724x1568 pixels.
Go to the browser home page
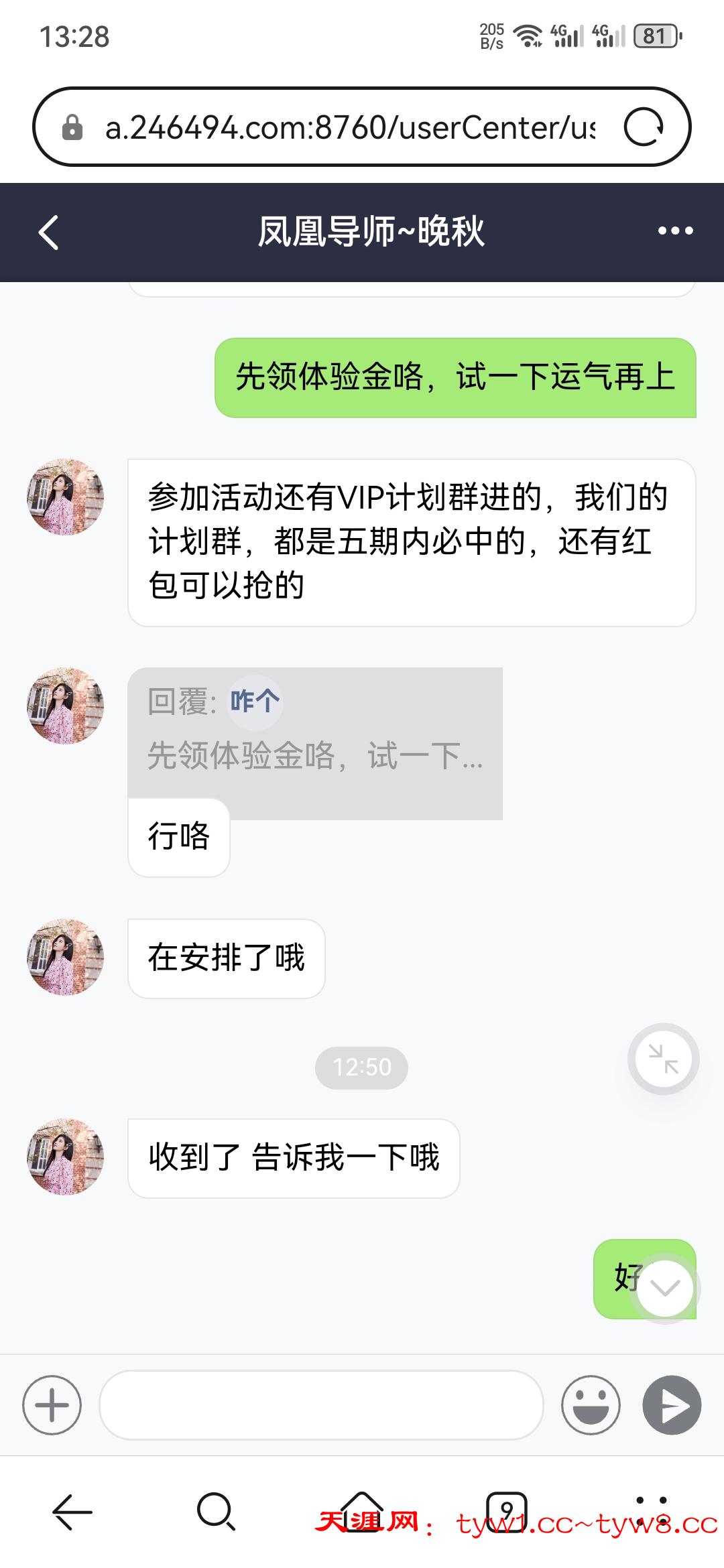tap(362, 1512)
